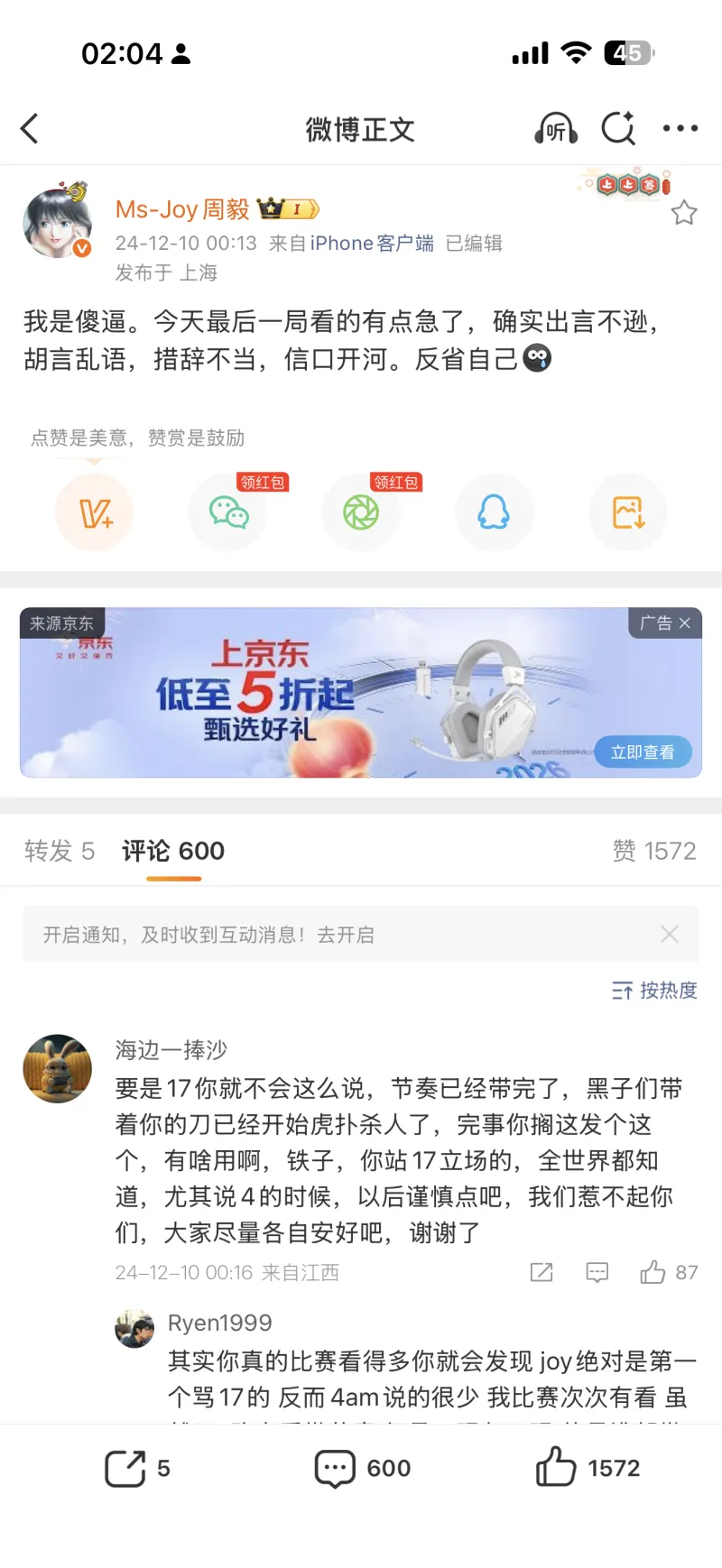Tap the orange V+ reward icon
The width and height of the screenshot is (722, 1568).
click(94, 512)
